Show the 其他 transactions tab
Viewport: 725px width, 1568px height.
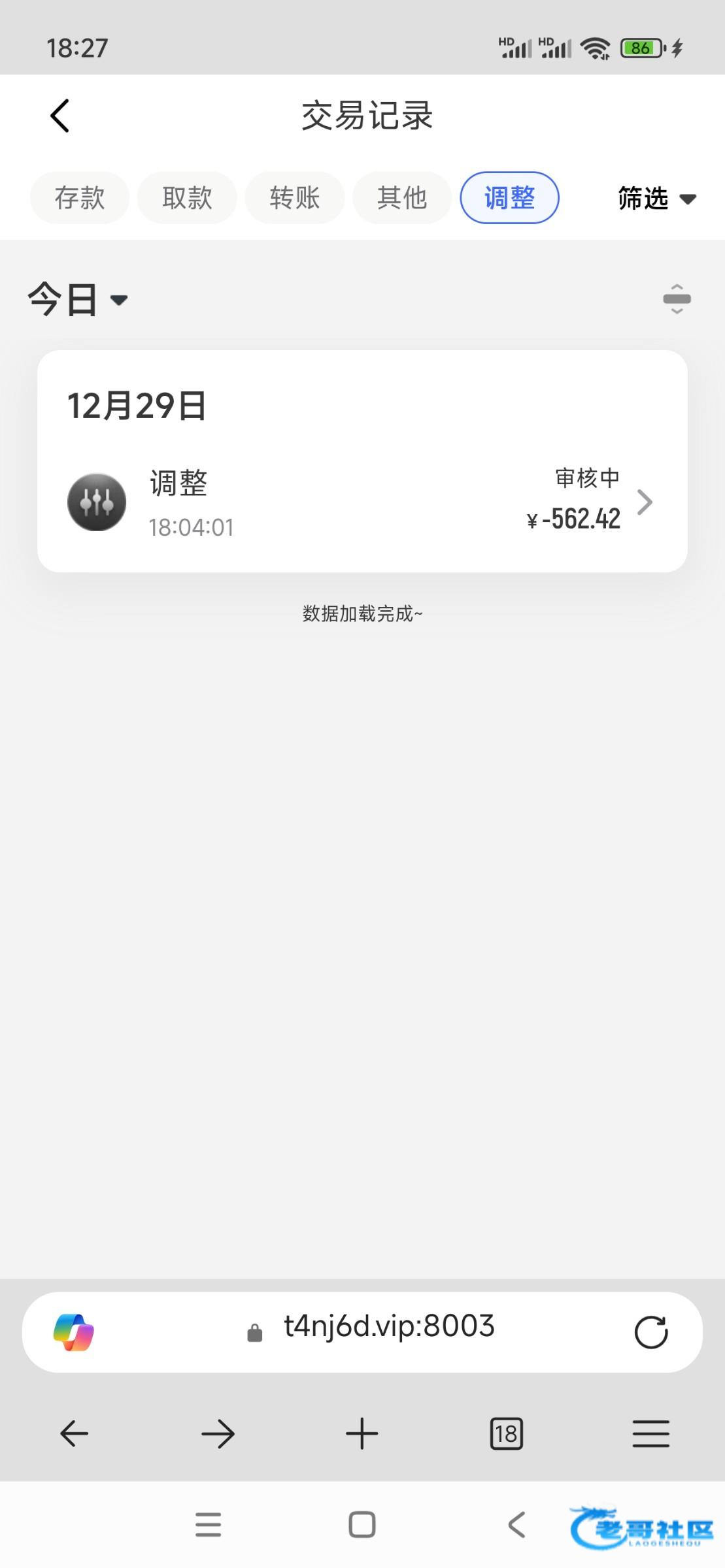(x=402, y=198)
